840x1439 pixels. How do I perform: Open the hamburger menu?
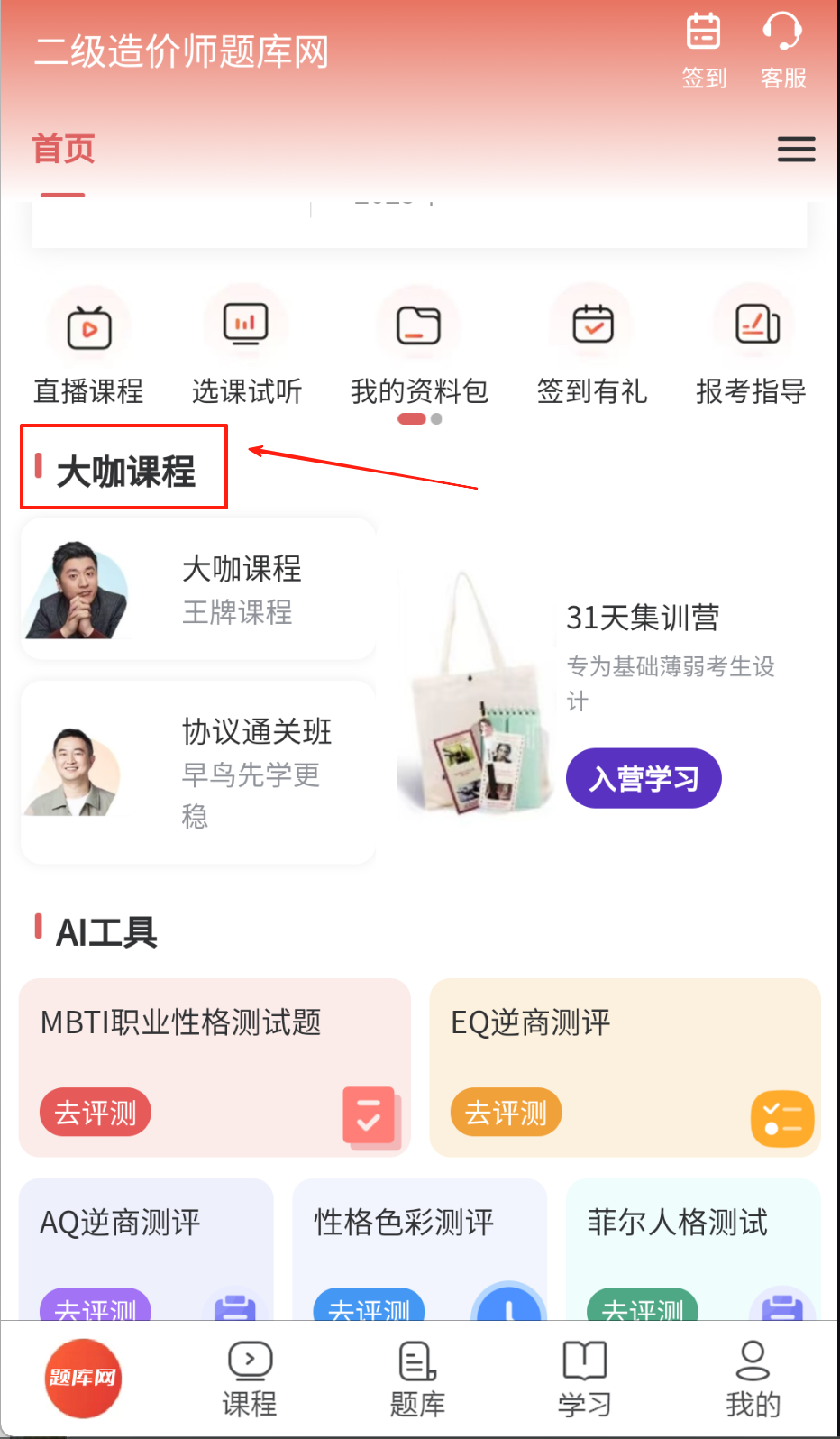pos(796,149)
